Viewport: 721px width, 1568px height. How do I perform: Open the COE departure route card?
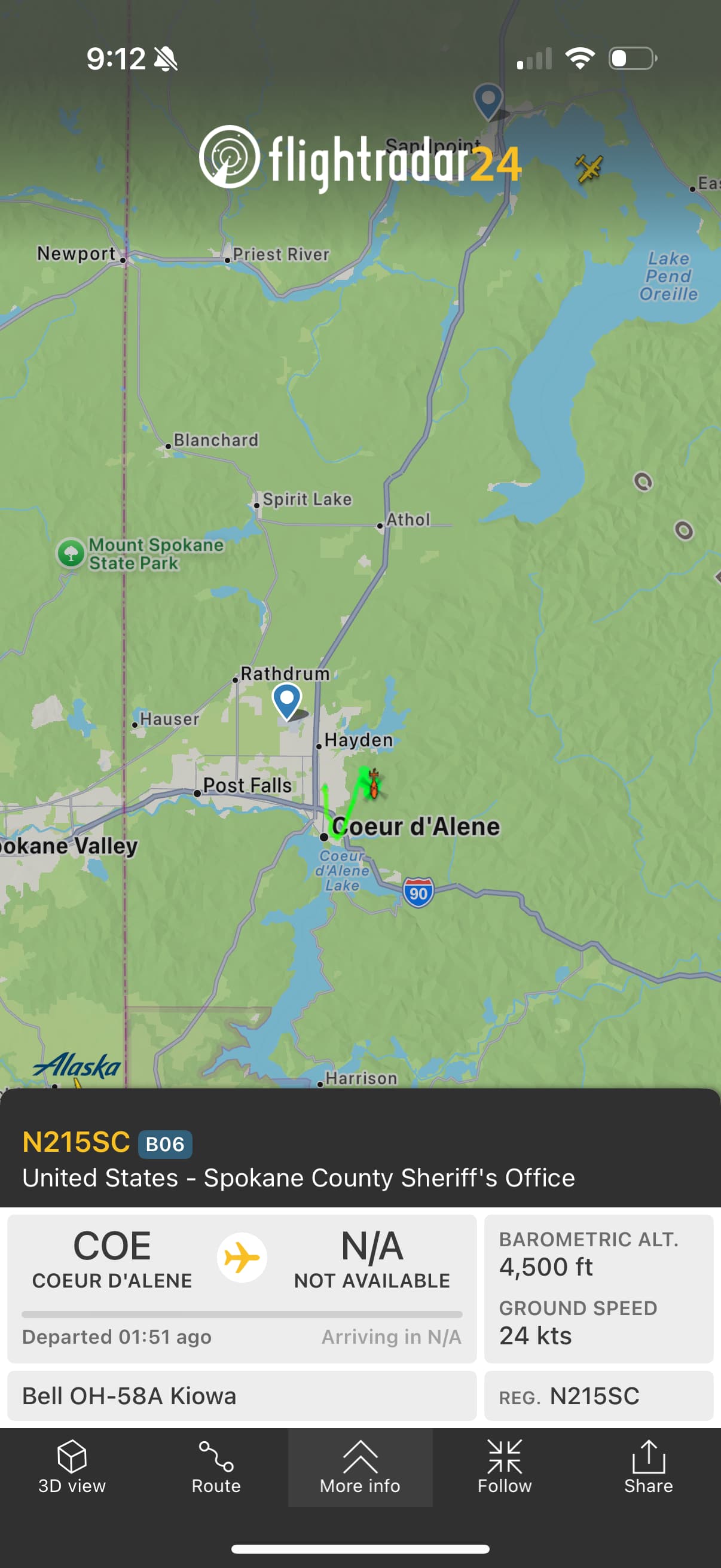coord(242,1288)
